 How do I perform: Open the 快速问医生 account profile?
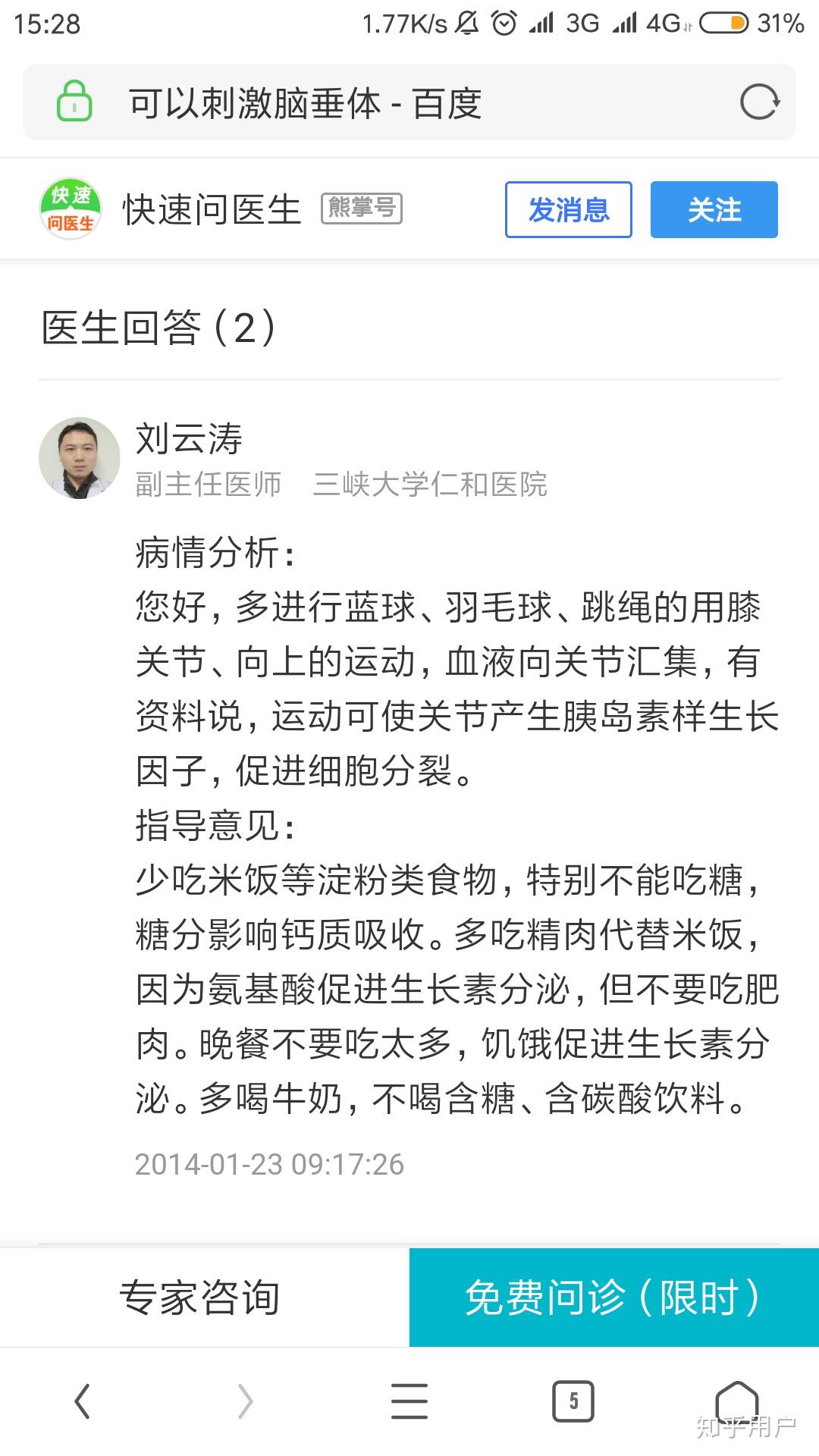coord(211,209)
